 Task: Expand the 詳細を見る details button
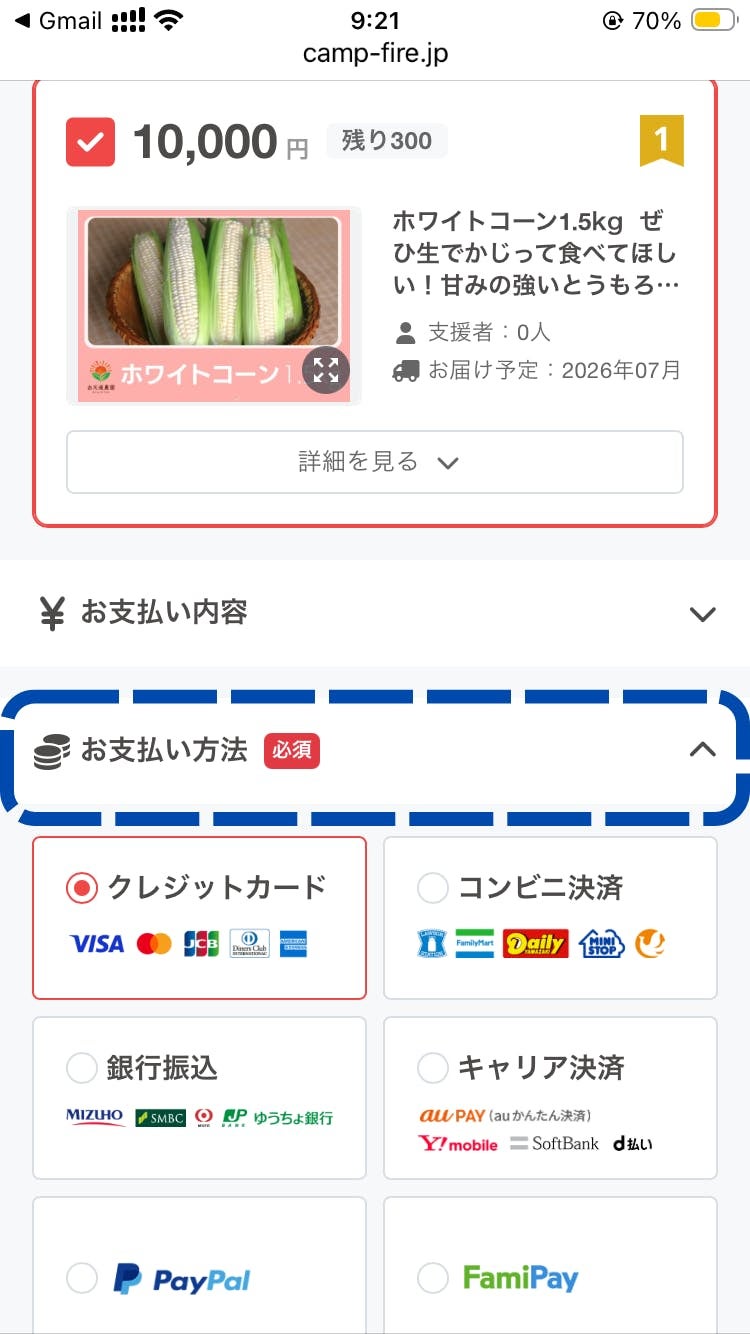[x=375, y=462]
